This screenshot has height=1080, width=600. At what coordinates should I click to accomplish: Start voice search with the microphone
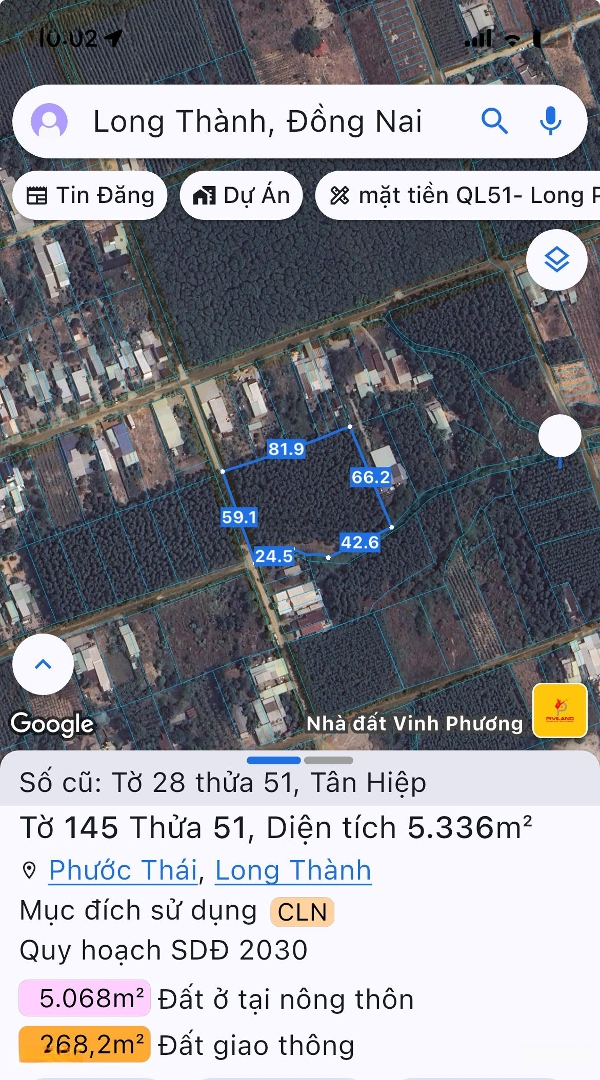(x=550, y=121)
